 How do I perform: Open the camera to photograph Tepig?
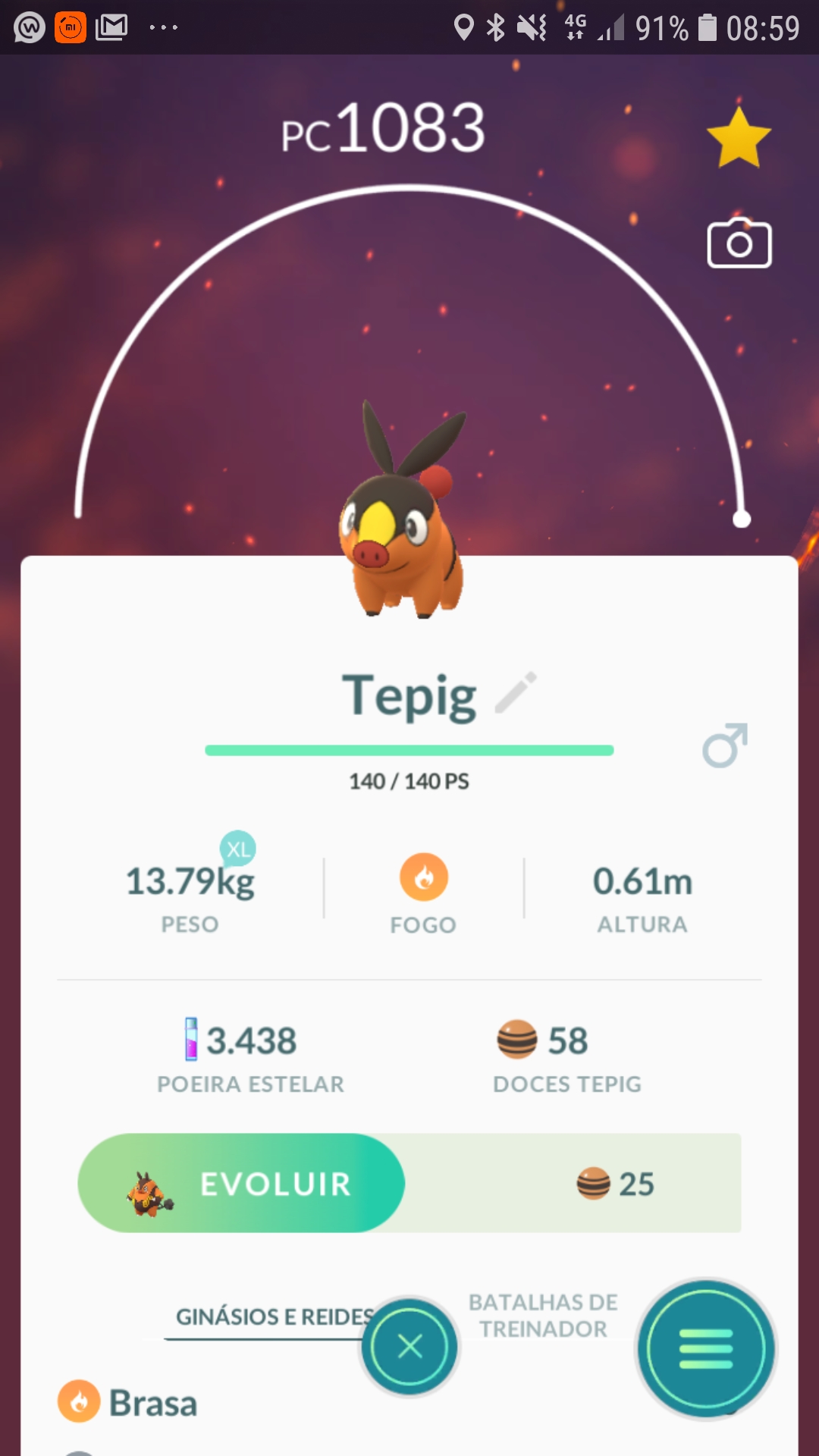(739, 244)
